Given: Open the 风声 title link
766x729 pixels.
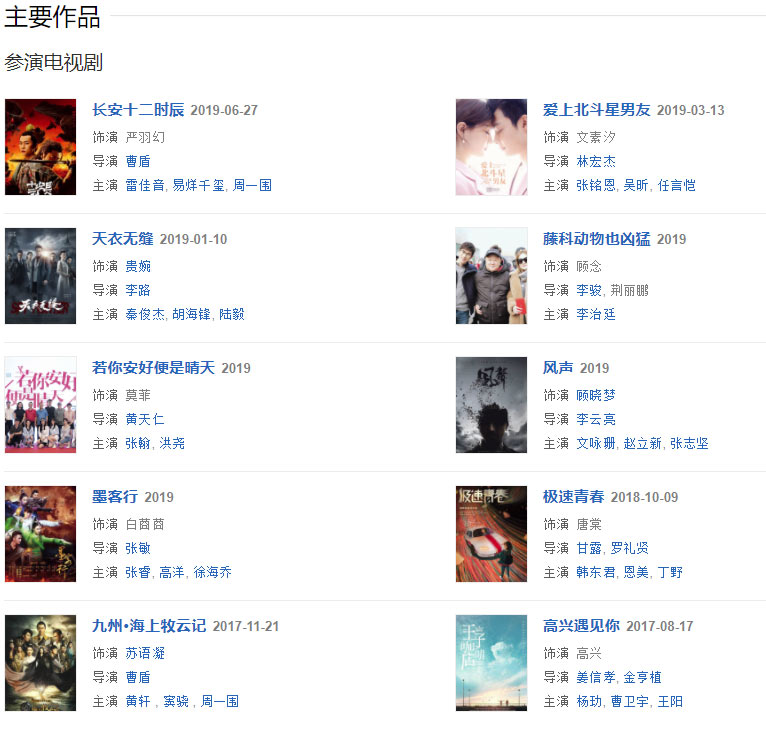Looking at the screenshot, I should [x=558, y=368].
